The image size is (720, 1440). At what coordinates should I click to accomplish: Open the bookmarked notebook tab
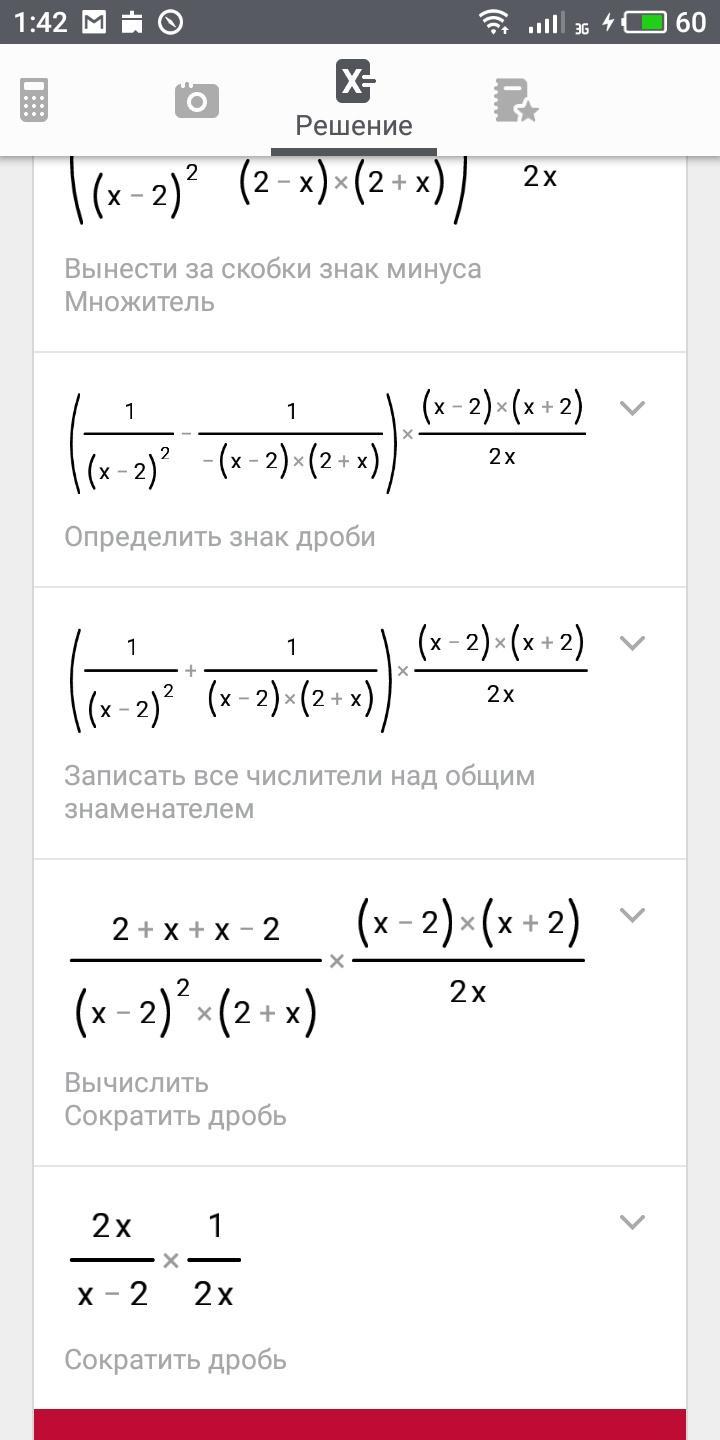coord(515,100)
